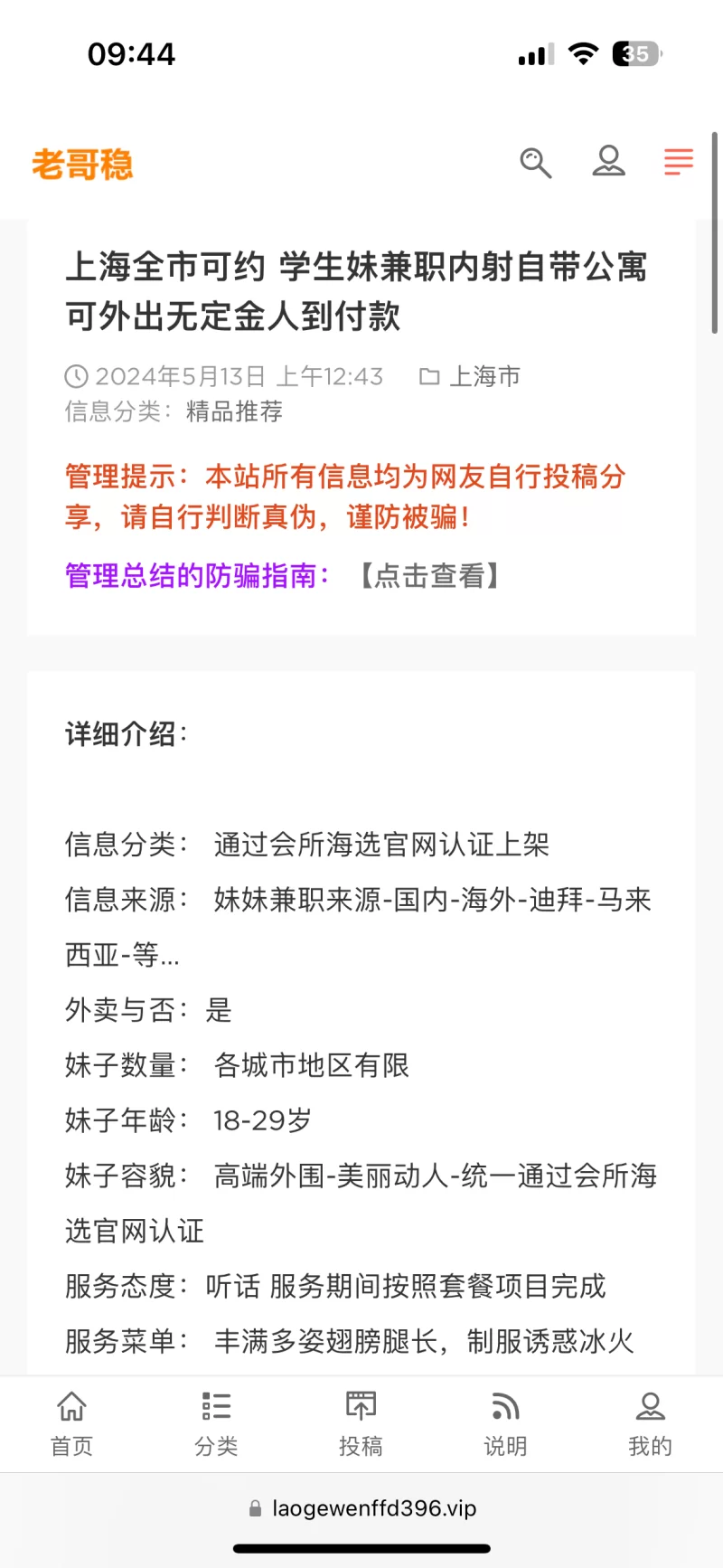Open the 我的 tab

(x=650, y=1424)
